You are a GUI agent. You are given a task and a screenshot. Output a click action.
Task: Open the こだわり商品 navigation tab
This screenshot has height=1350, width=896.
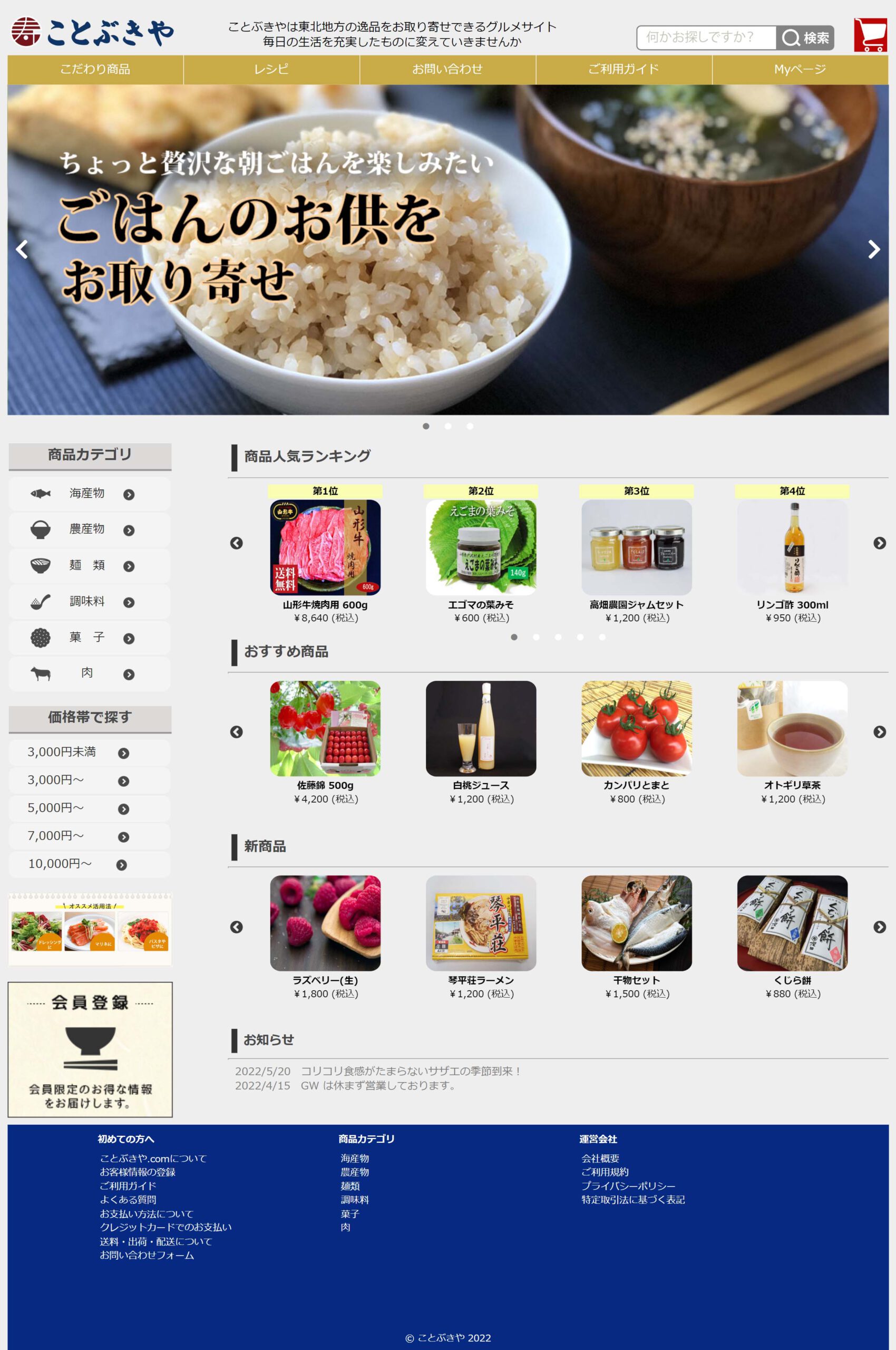[x=95, y=69]
